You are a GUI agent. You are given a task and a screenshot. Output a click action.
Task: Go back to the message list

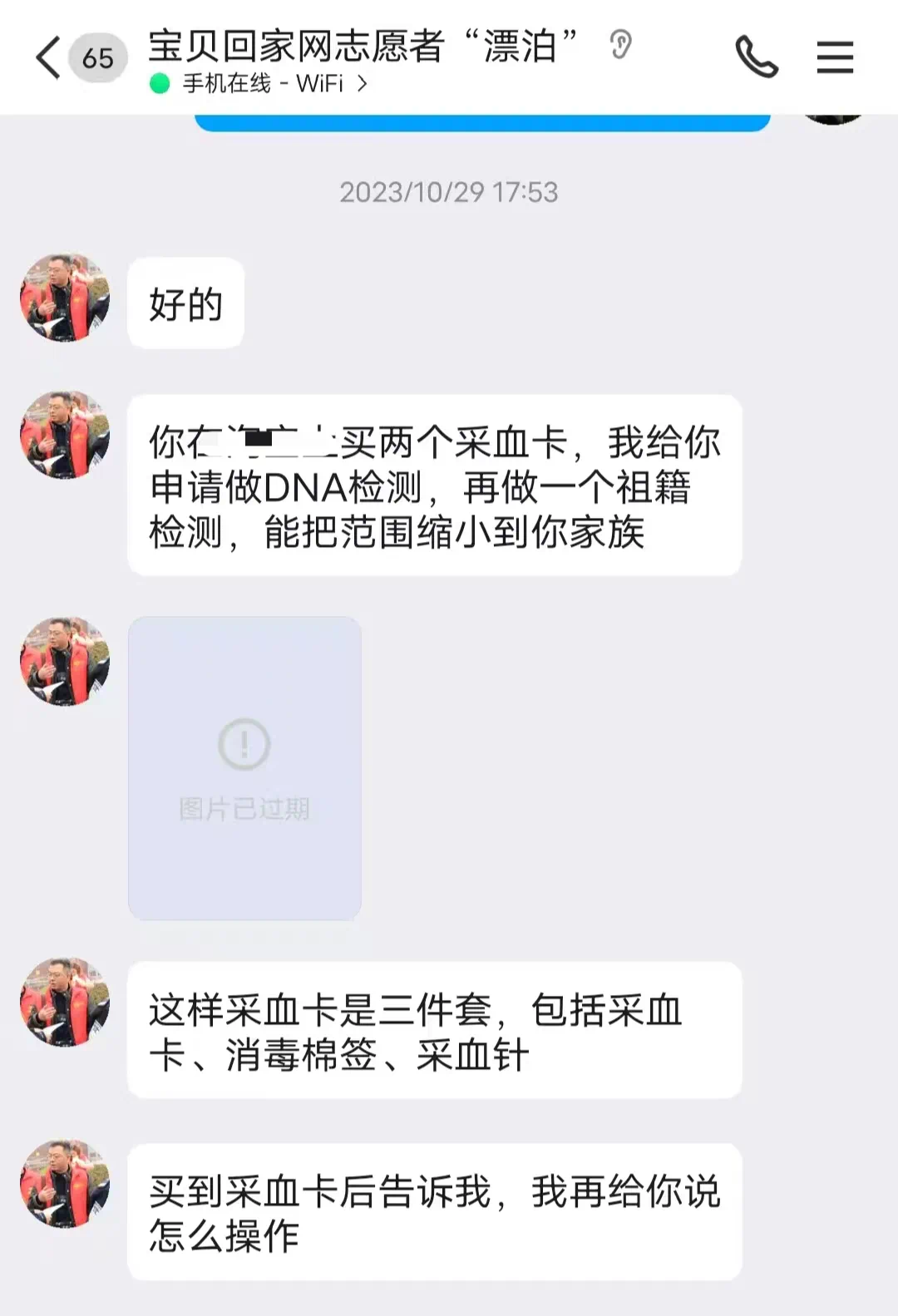click(x=48, y=57)
